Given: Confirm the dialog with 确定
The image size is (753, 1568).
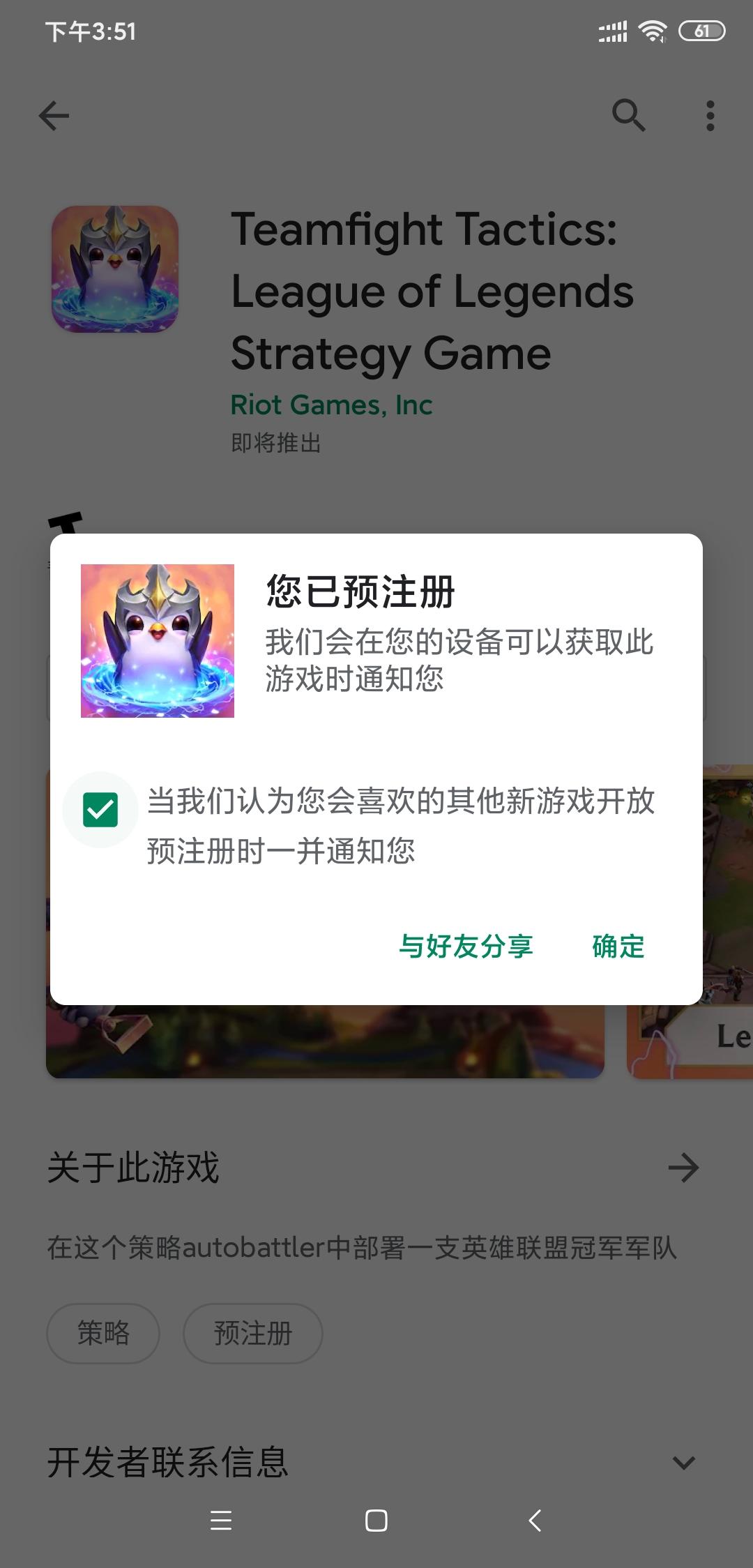Looking at the screenshot, I should pos(617,947).
